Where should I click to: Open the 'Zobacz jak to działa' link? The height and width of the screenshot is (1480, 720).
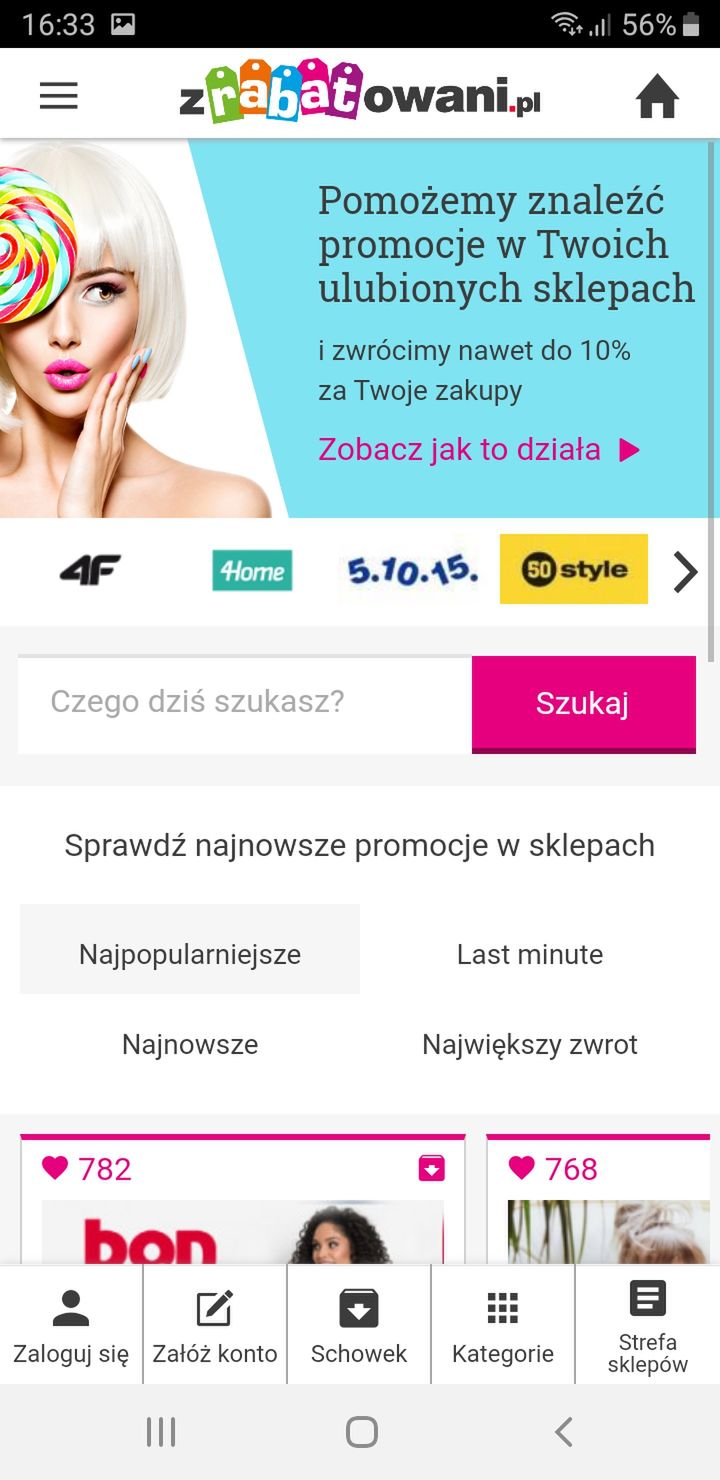[479, 449]
